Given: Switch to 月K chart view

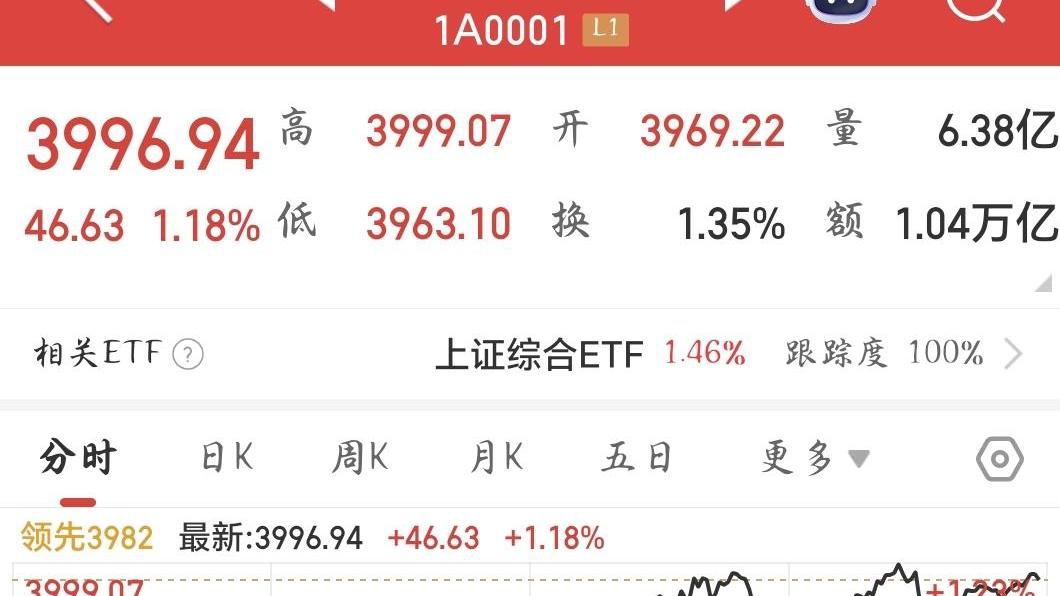Looking at the screenshot, I should [x=497, y=459].
